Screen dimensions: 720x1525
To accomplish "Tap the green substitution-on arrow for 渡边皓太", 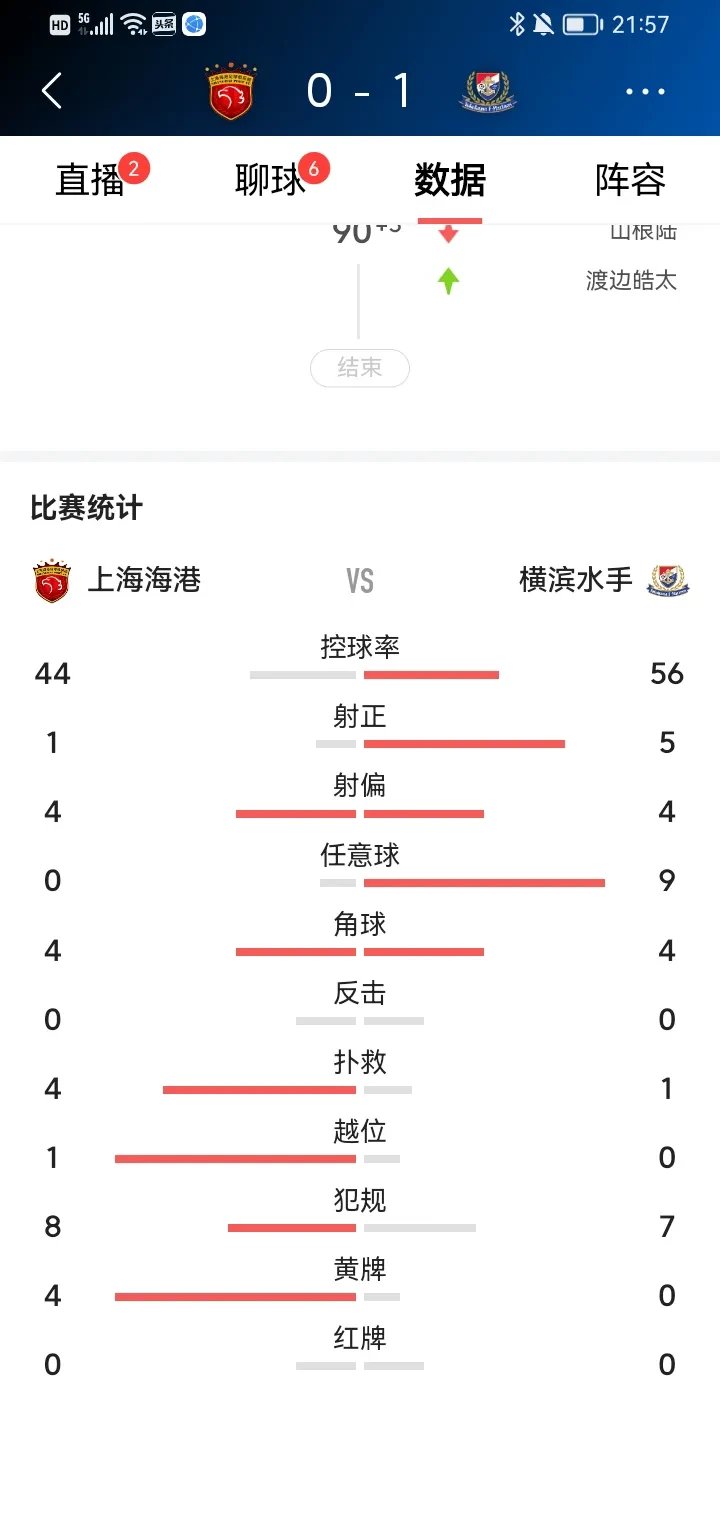I will point(448,281).
